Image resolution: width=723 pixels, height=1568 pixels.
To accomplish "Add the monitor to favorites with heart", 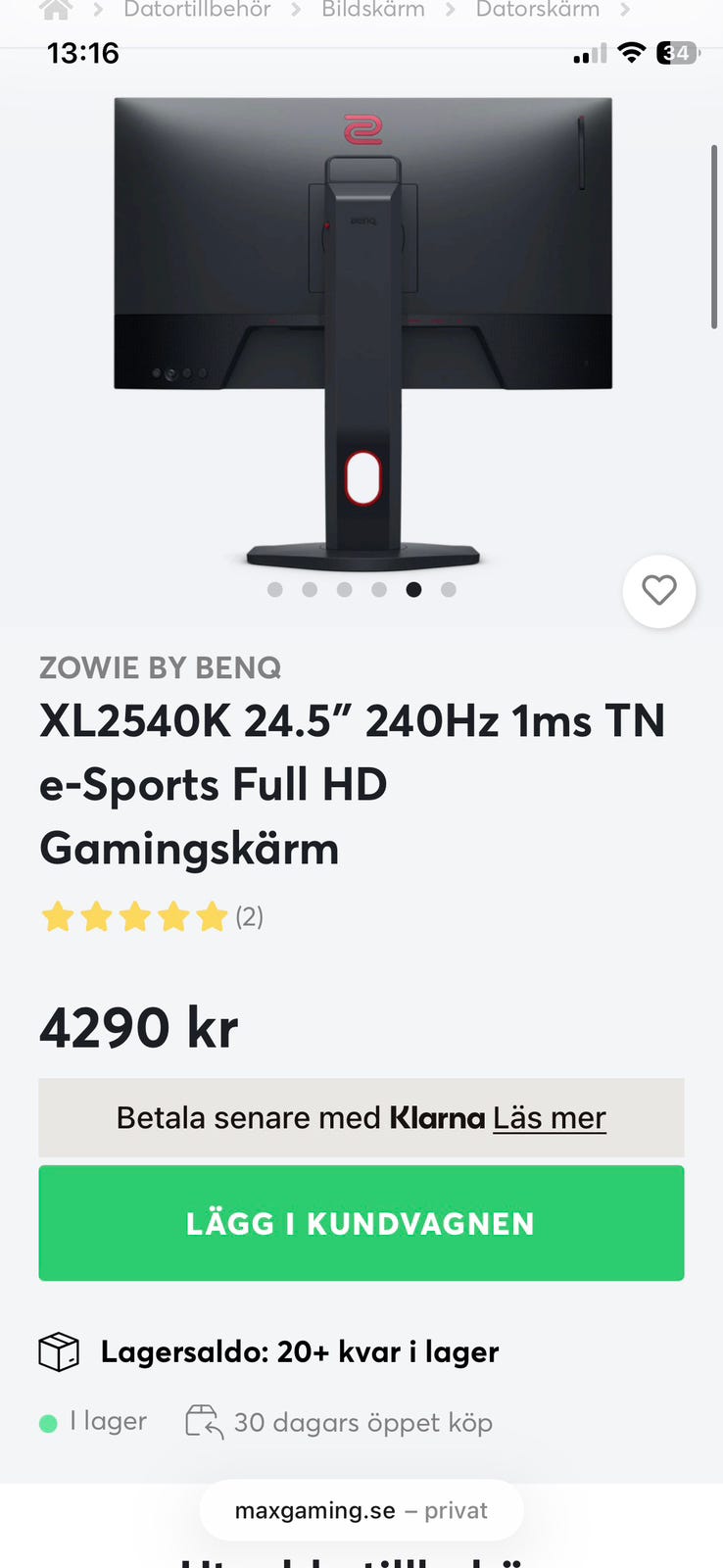I will click(x=659, y=591).
